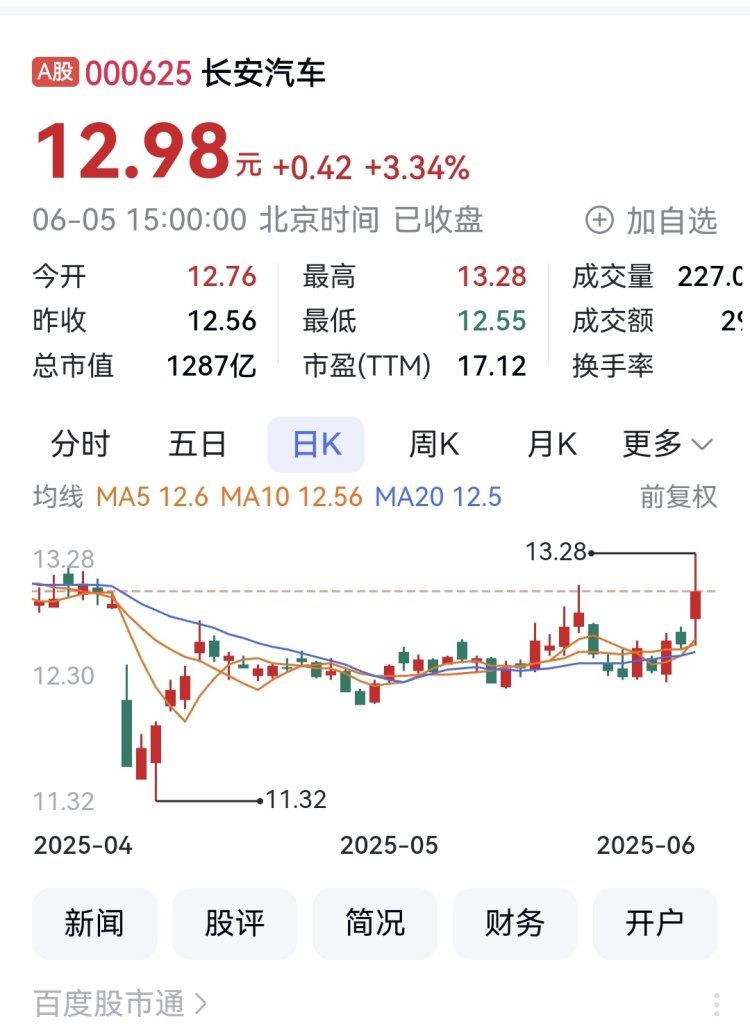
Task: Open the three-dot overflow menu
Action: click(x=717, y=1004)
